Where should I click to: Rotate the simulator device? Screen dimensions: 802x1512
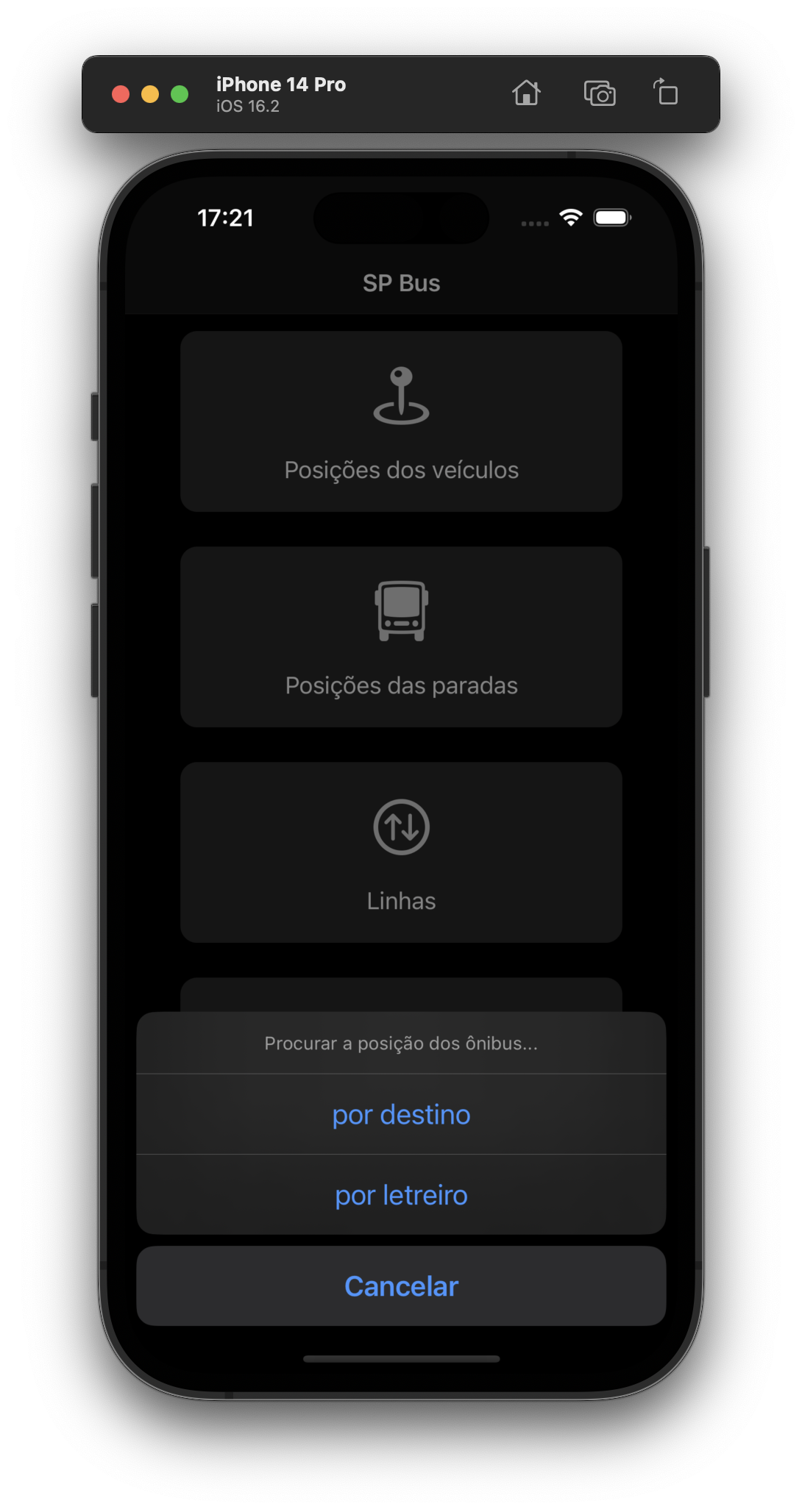click(x=666, y=93)
